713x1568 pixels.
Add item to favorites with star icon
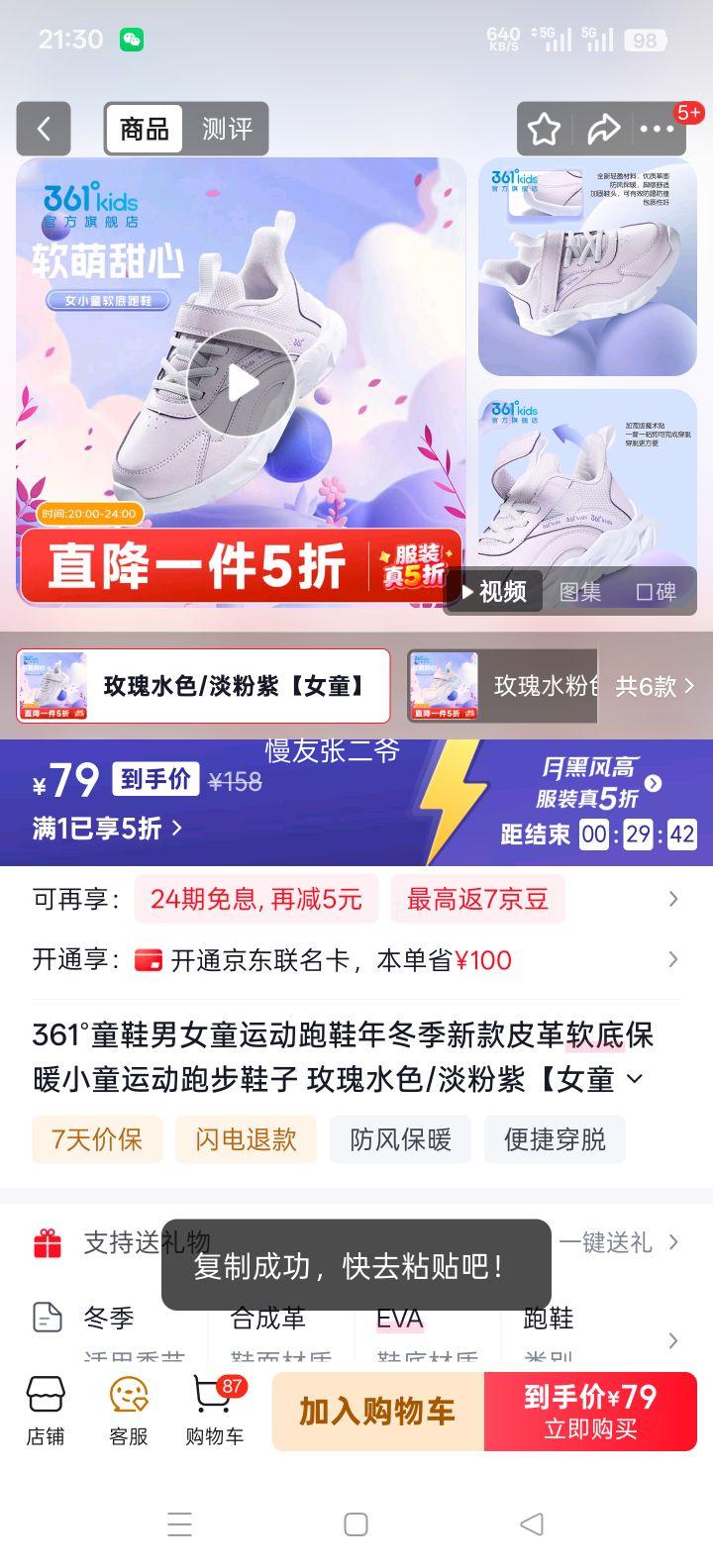pyautogui.click(x=544, y=129)
